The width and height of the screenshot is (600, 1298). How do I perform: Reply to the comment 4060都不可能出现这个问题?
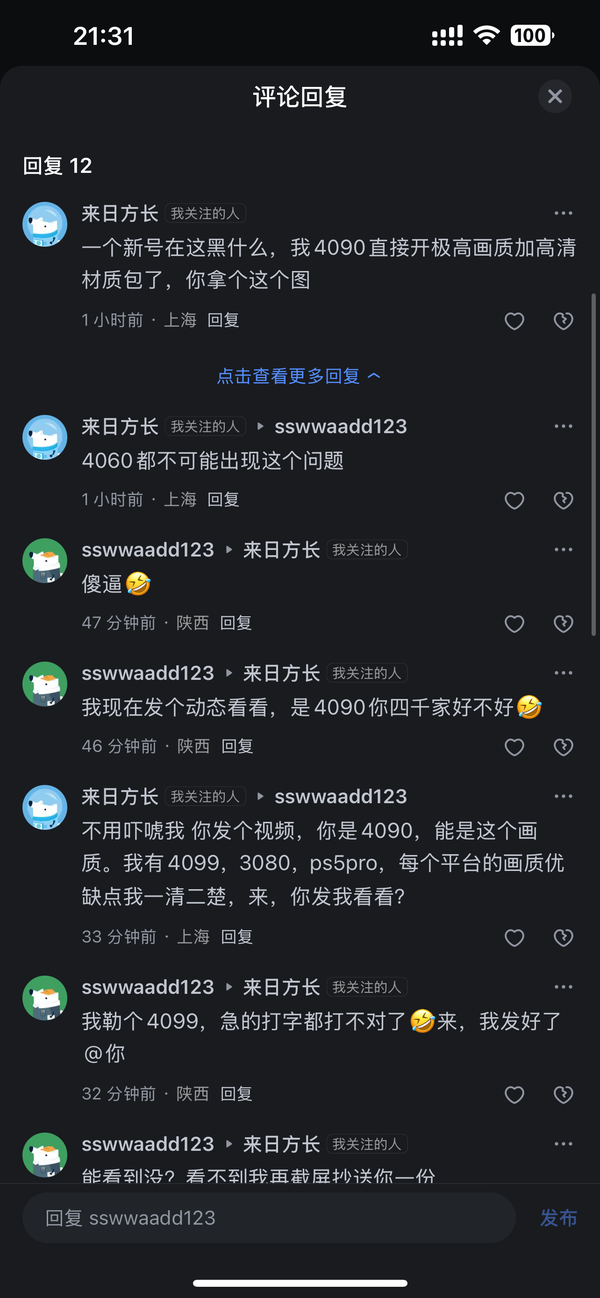[223, 499]
